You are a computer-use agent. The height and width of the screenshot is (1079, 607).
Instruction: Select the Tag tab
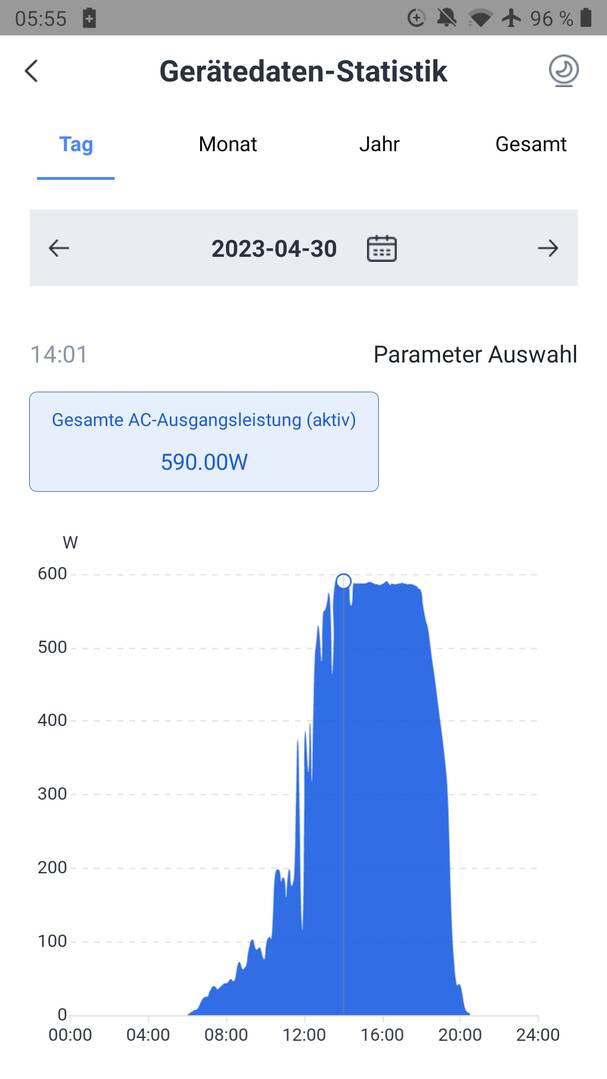point(76,145)
